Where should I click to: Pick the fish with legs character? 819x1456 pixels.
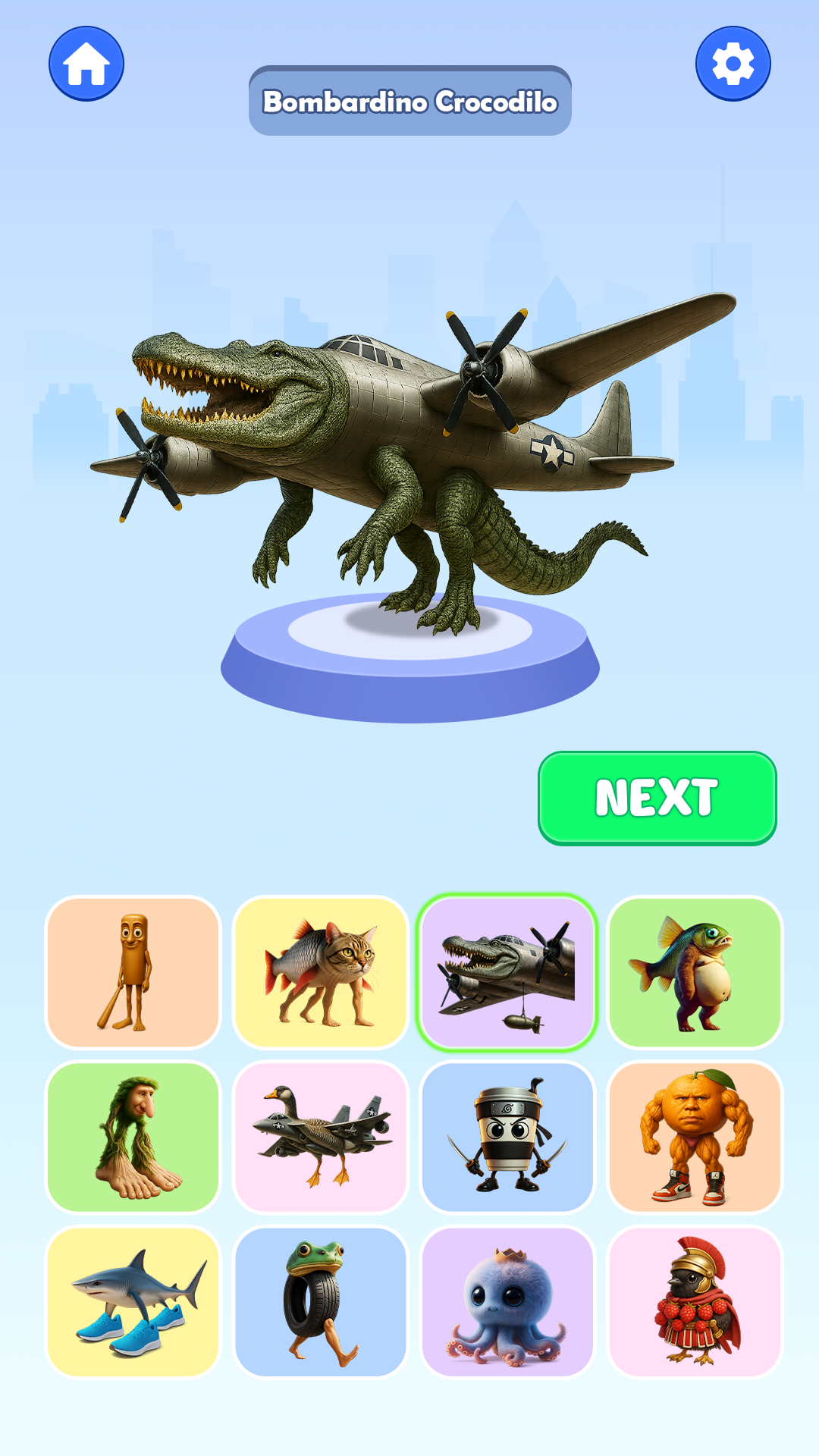695,973
